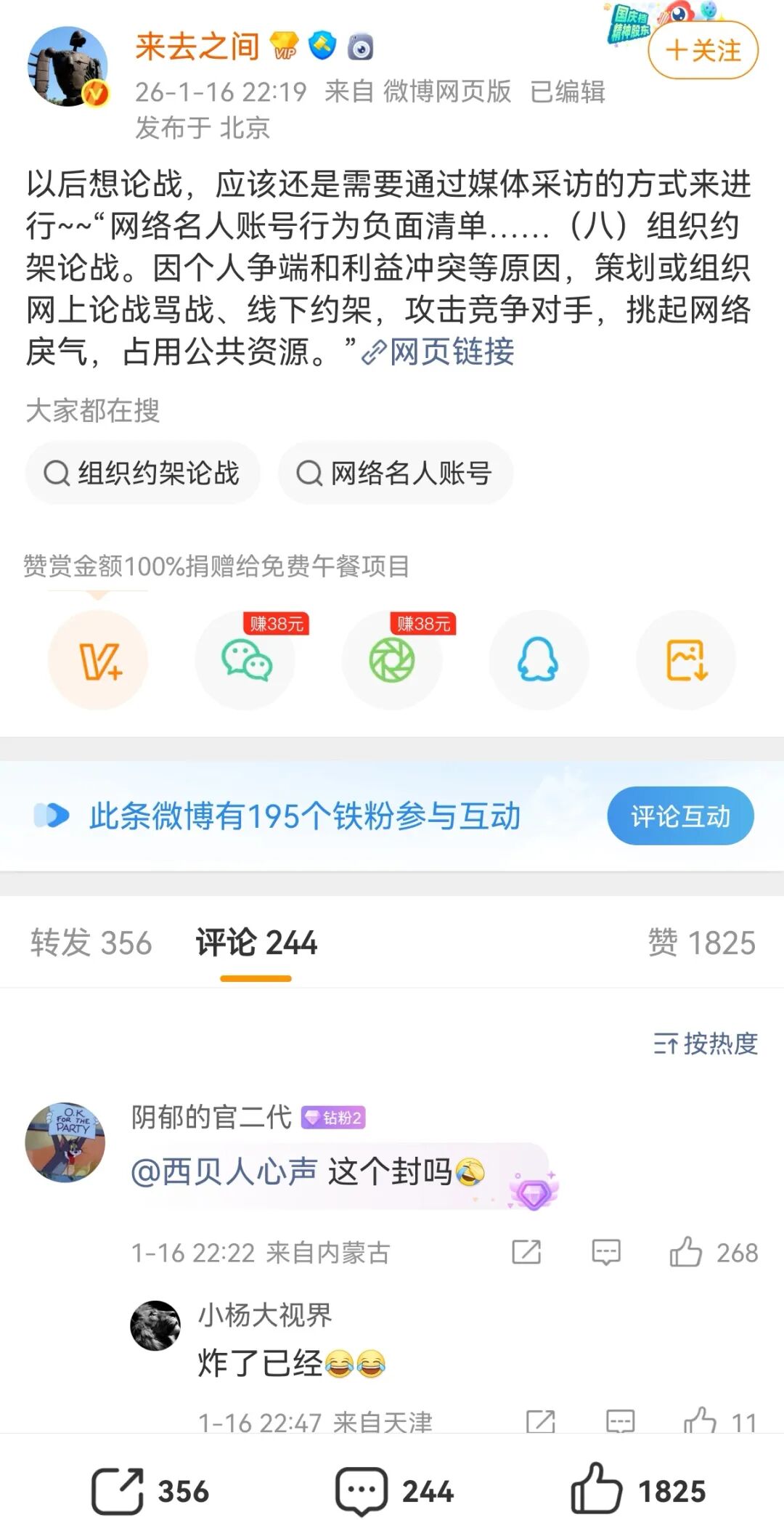Change comment sorting with 按热度
This screenshot has width=784, height=1520.
click(706, 1044)
